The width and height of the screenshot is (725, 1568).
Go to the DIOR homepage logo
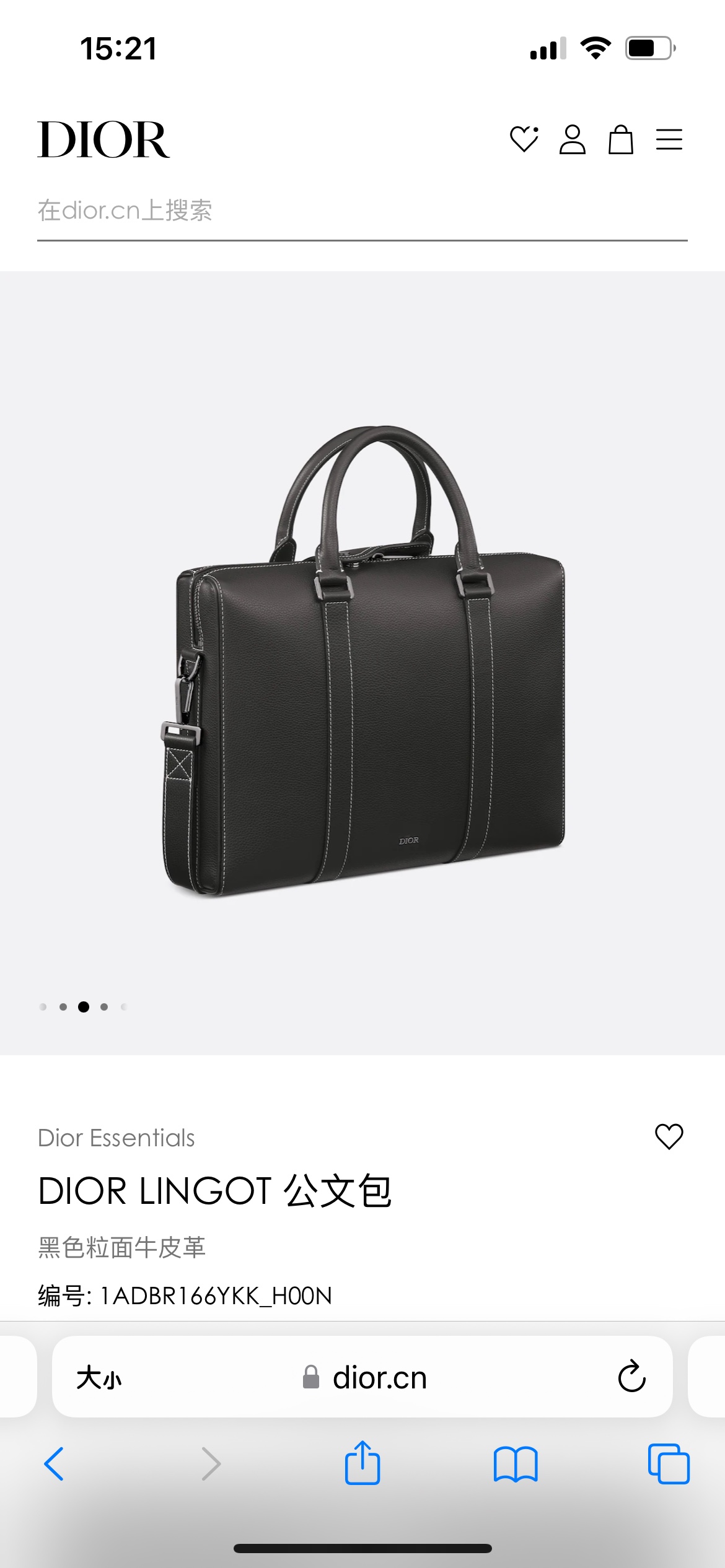coord(103,140)
